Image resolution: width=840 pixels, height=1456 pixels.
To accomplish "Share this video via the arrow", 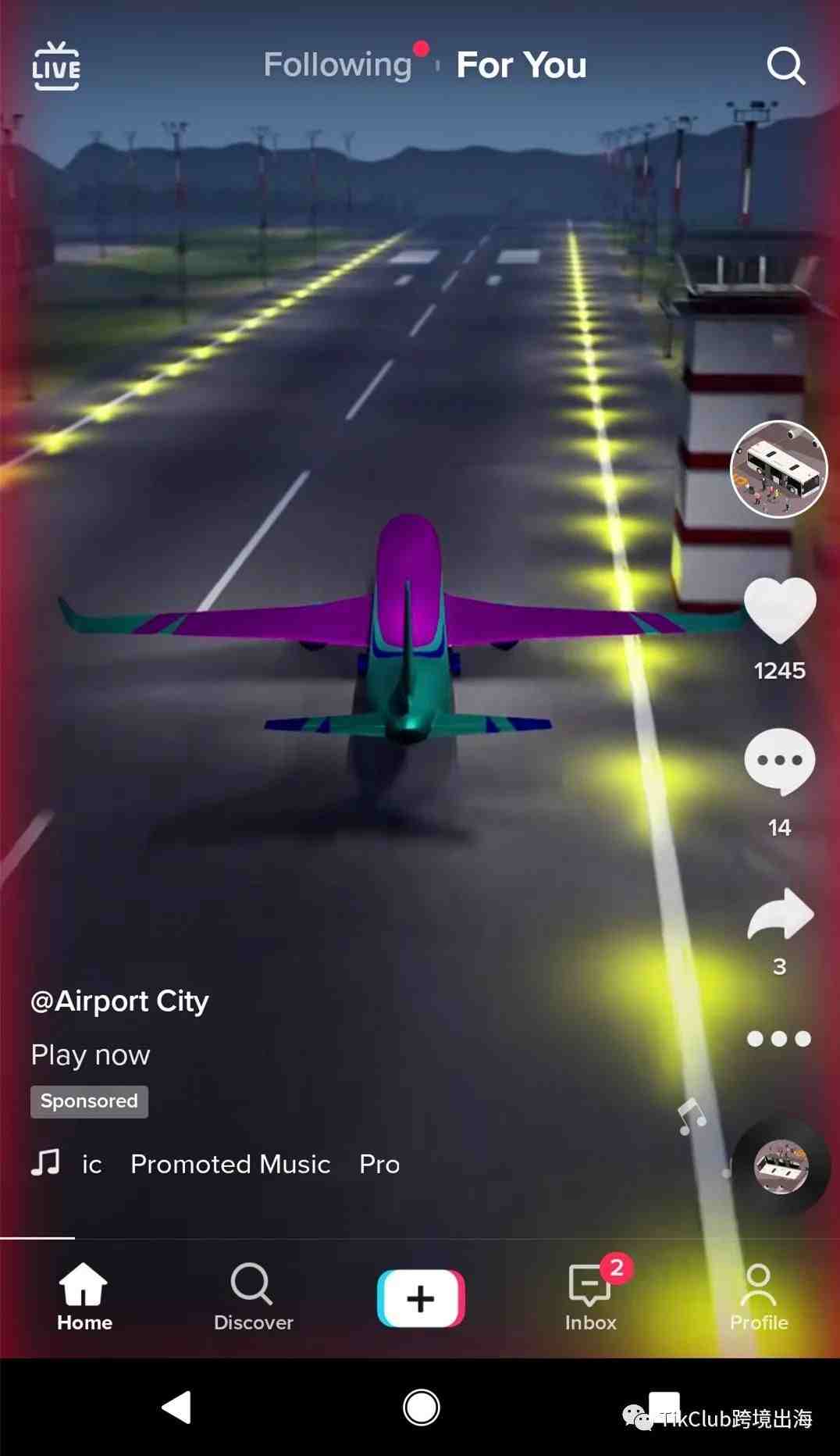I will [779, 914].
